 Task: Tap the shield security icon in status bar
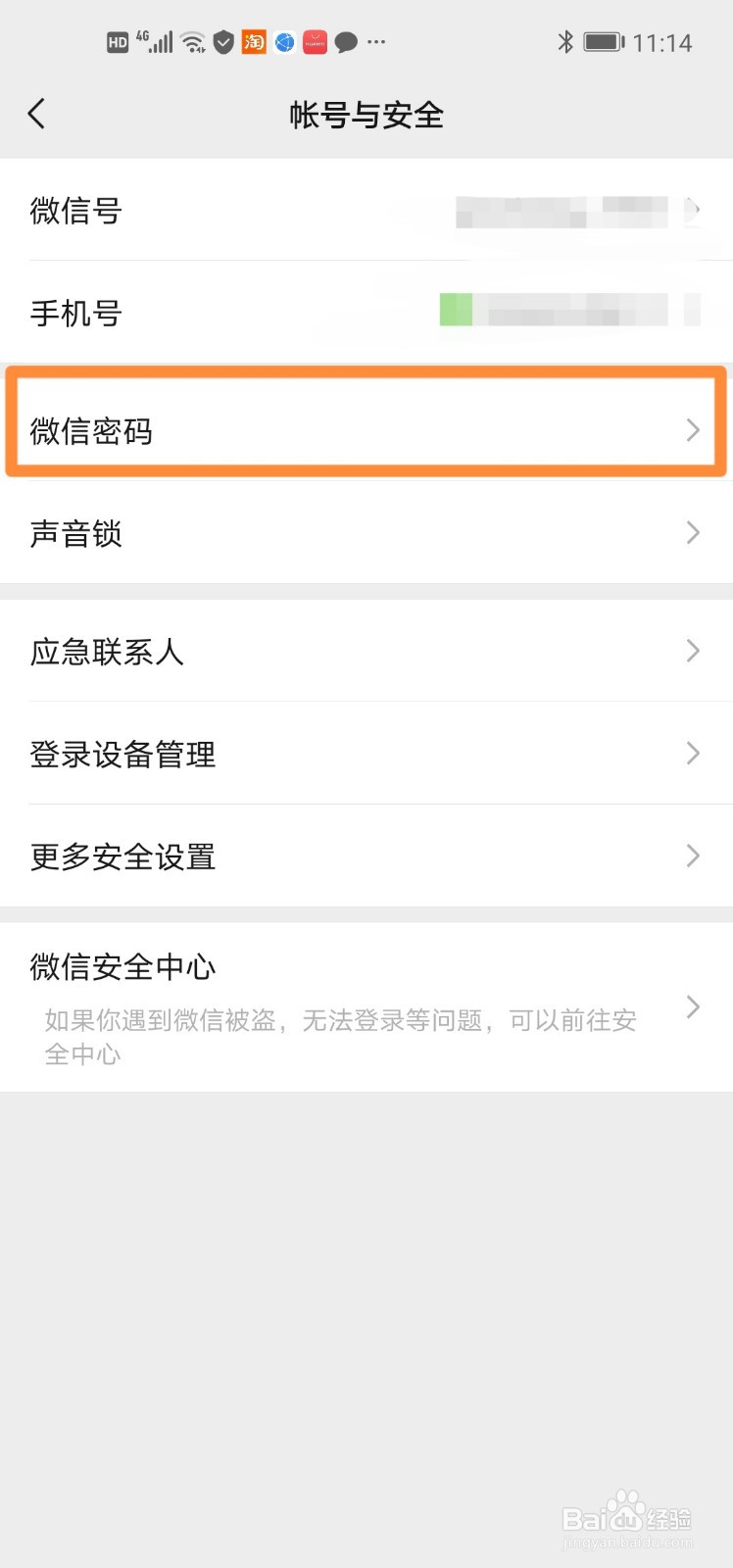222,41
